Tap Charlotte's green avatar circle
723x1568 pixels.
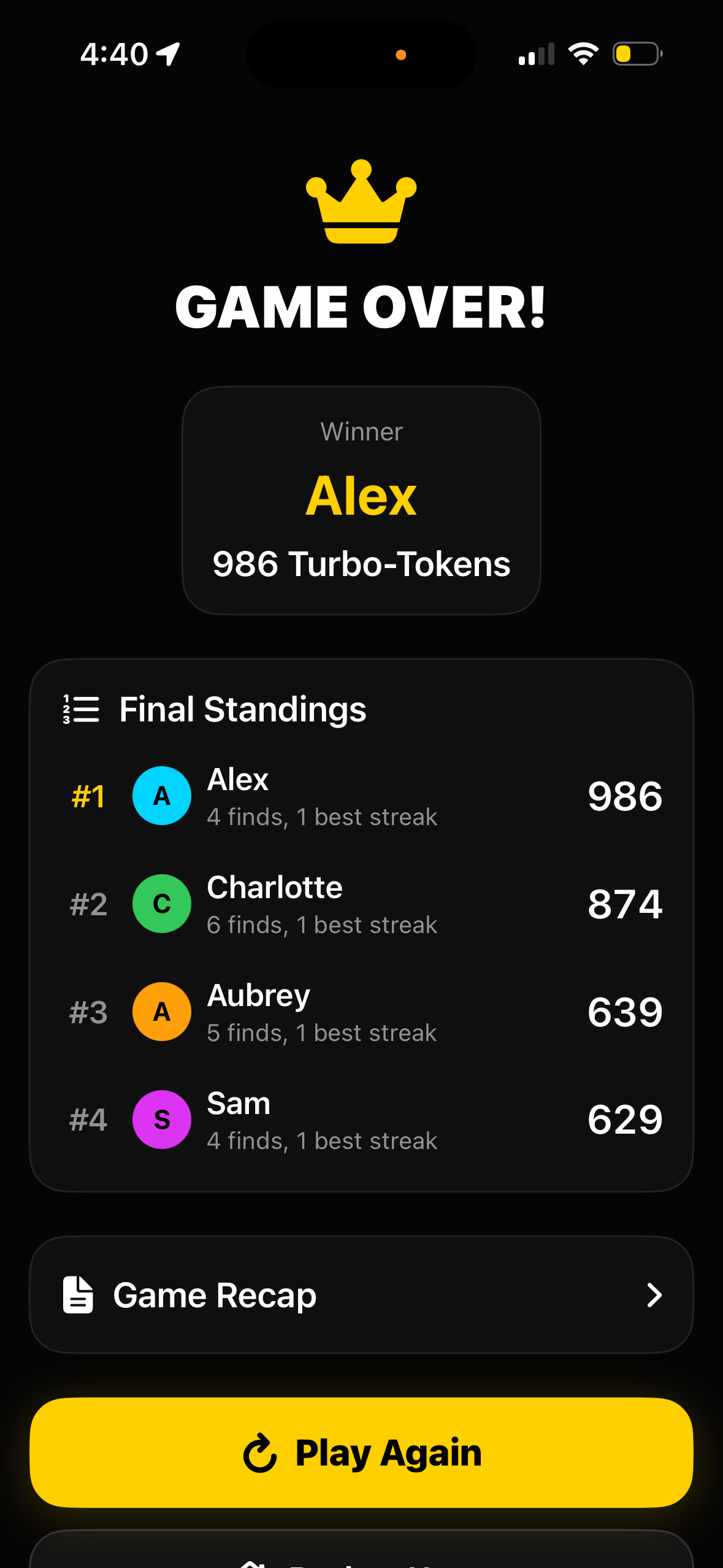pos(161,904)
